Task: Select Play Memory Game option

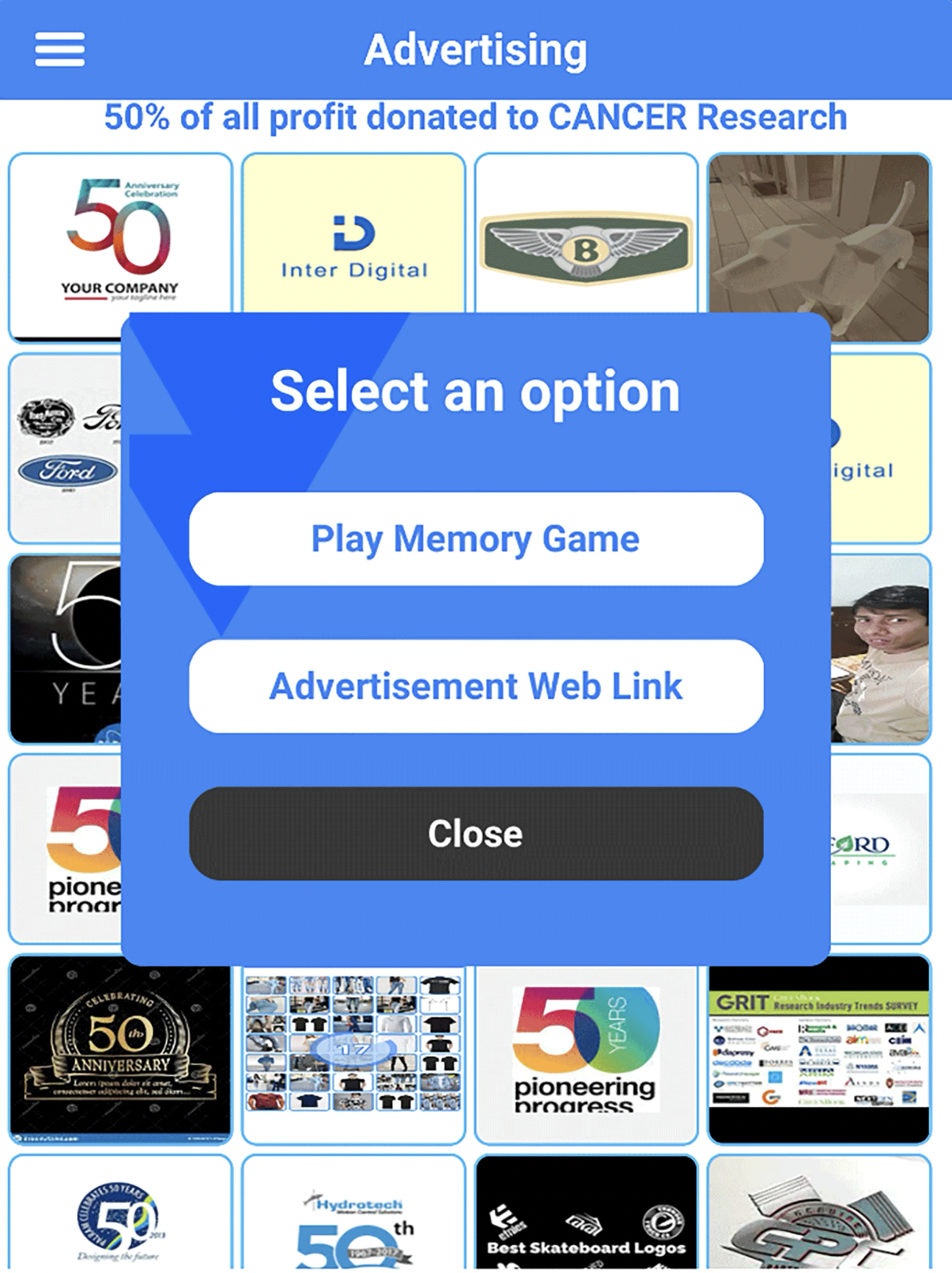Action: [x=476, y=539]
